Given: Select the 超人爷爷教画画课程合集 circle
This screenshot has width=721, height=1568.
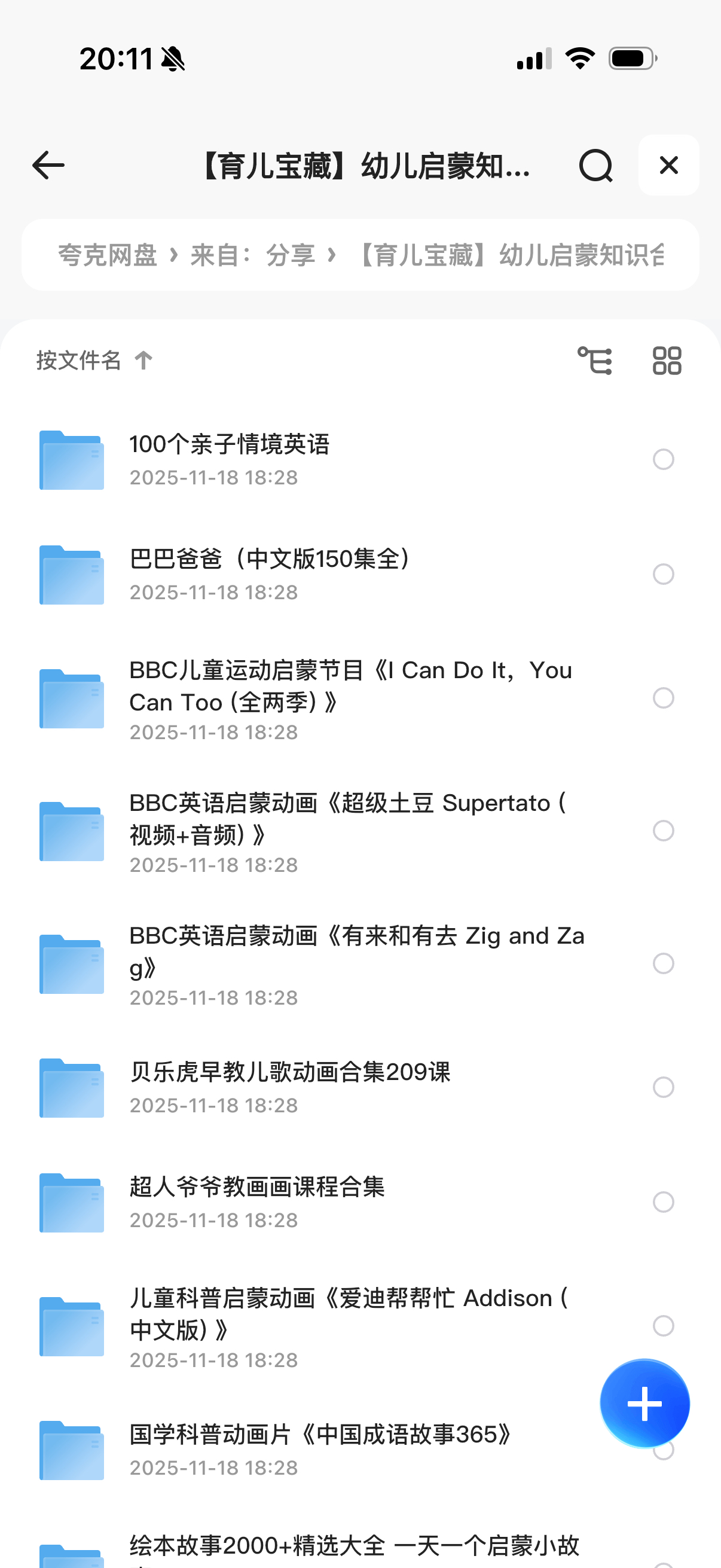Looking at the screenshot, I should coord(663,1202).
